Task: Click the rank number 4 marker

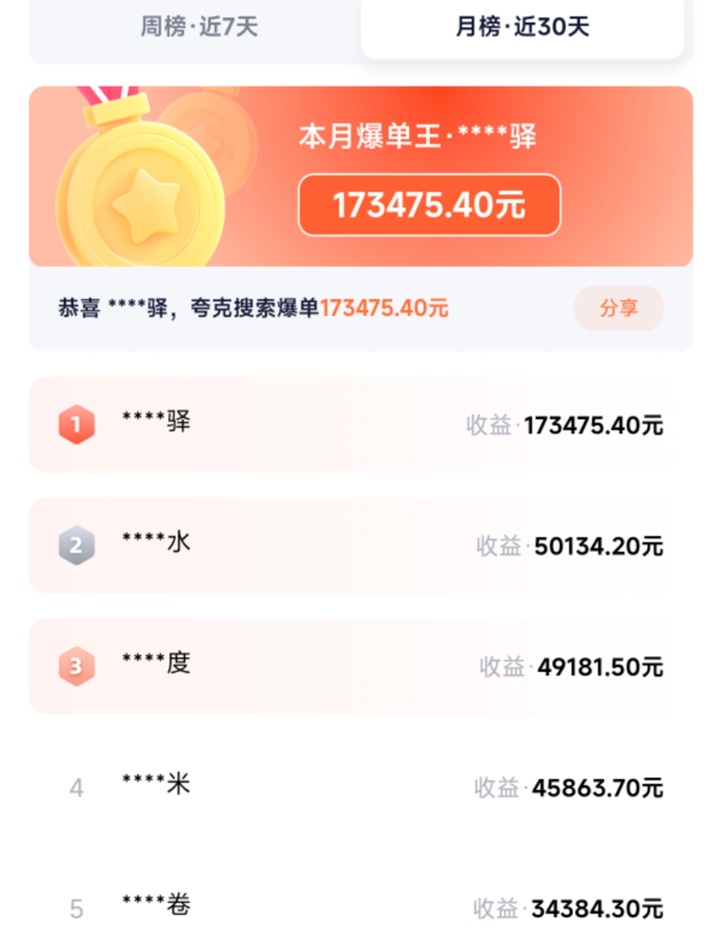Action: click(x=76, y=788)
